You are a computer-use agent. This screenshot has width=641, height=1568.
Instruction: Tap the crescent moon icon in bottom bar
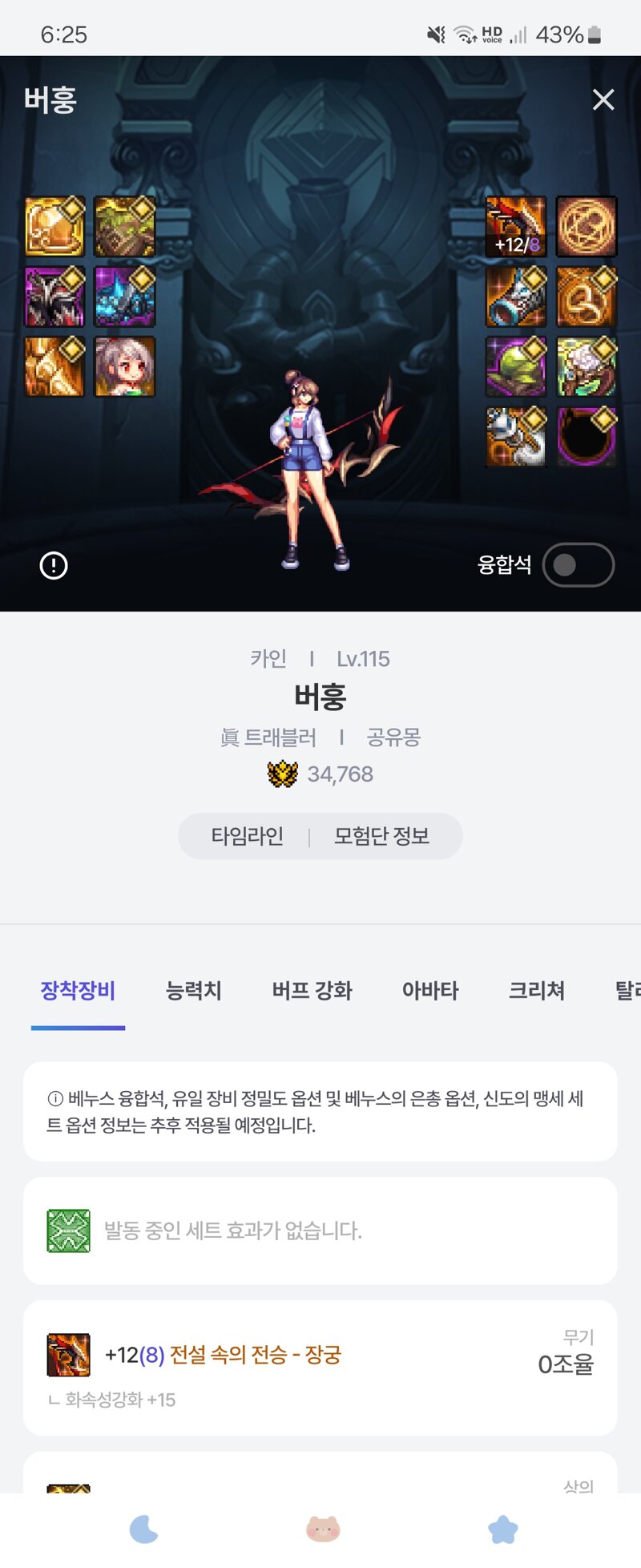tap(144, 1529)
